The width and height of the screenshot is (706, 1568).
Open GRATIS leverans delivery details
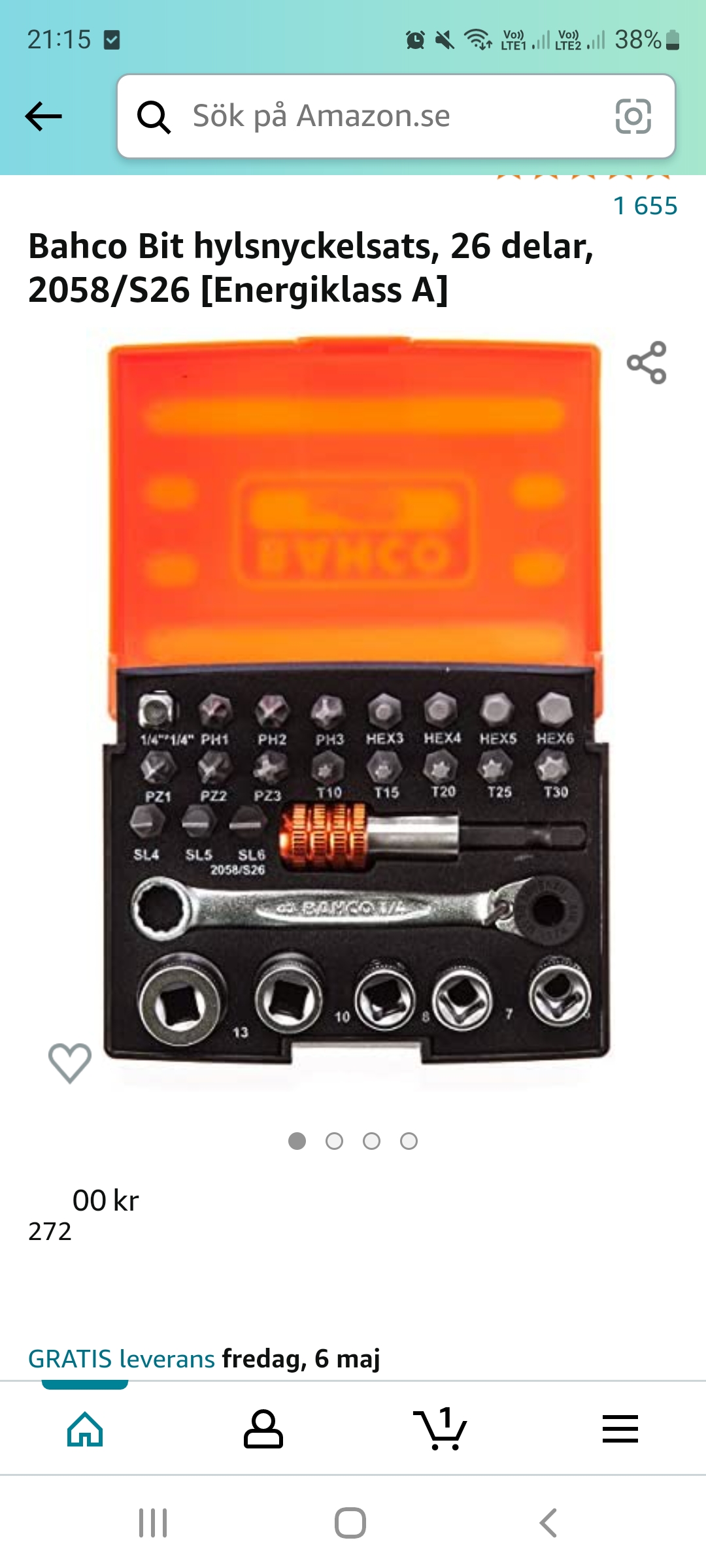pos(122,1359)
